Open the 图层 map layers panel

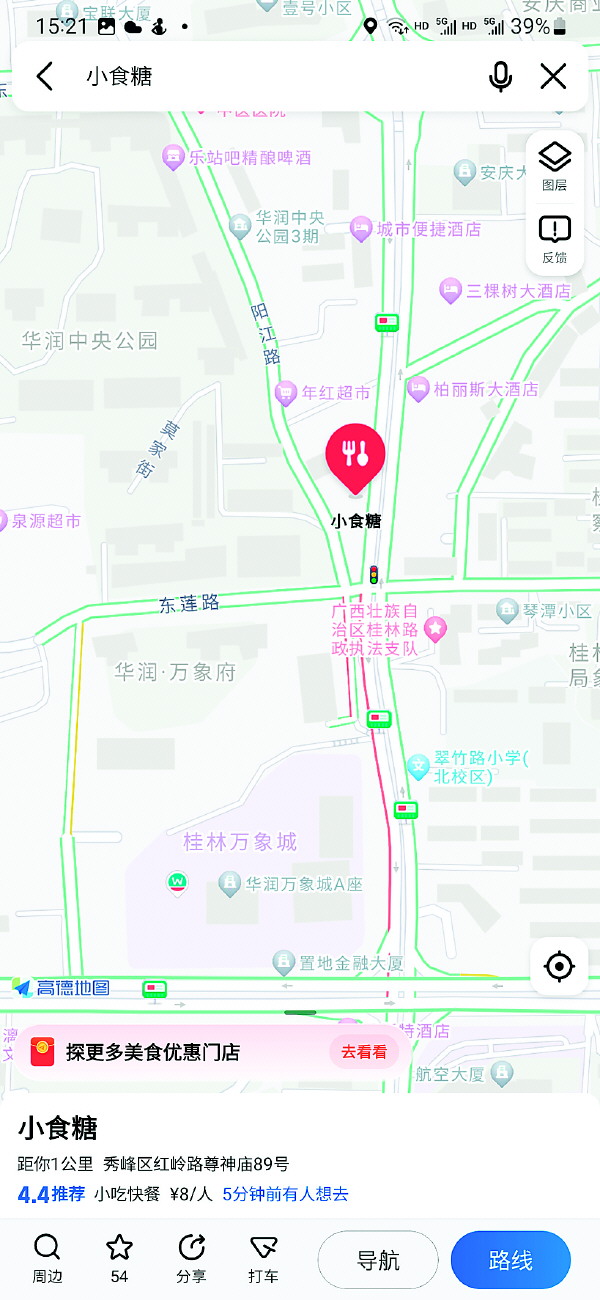coord(554,165)
